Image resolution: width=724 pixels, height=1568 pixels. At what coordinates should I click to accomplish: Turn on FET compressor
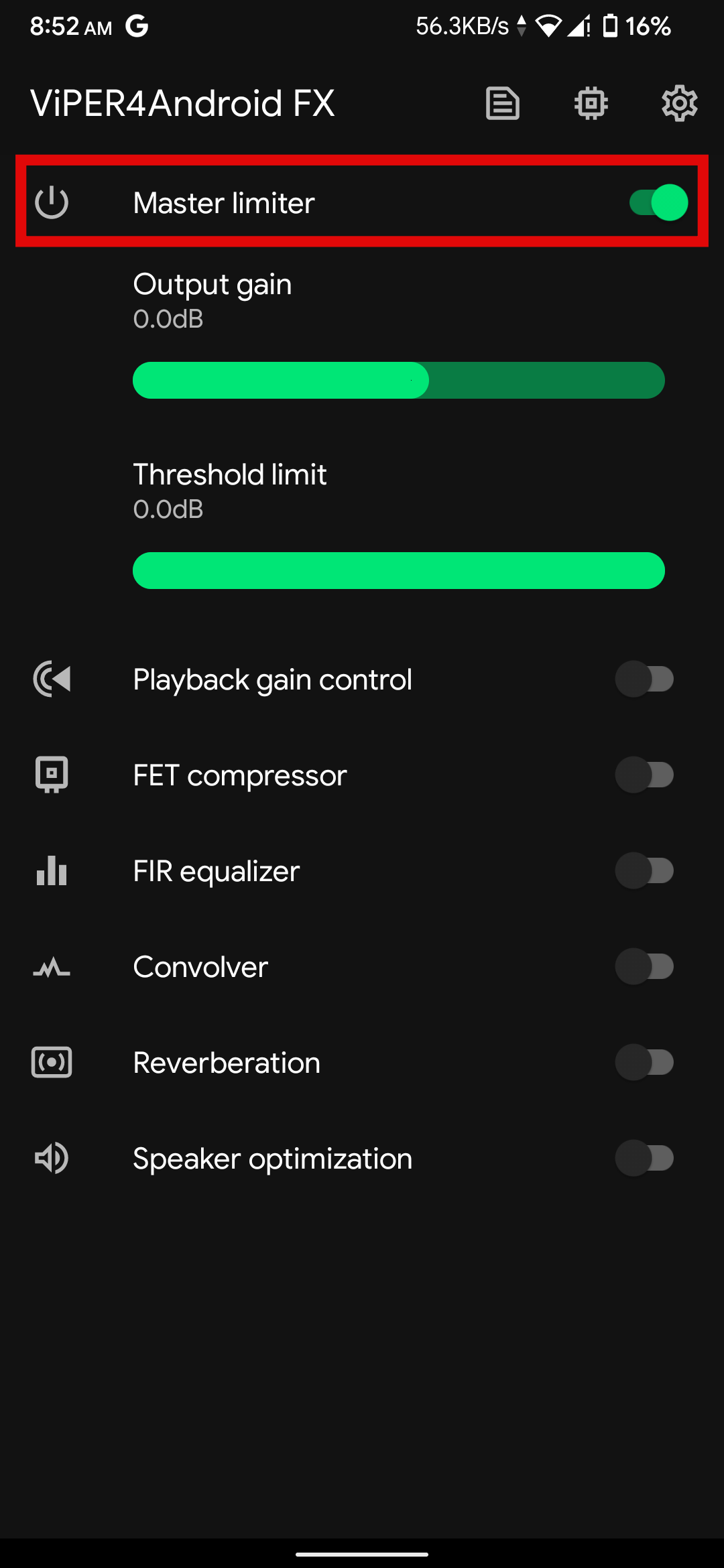[x=644, y=775]
